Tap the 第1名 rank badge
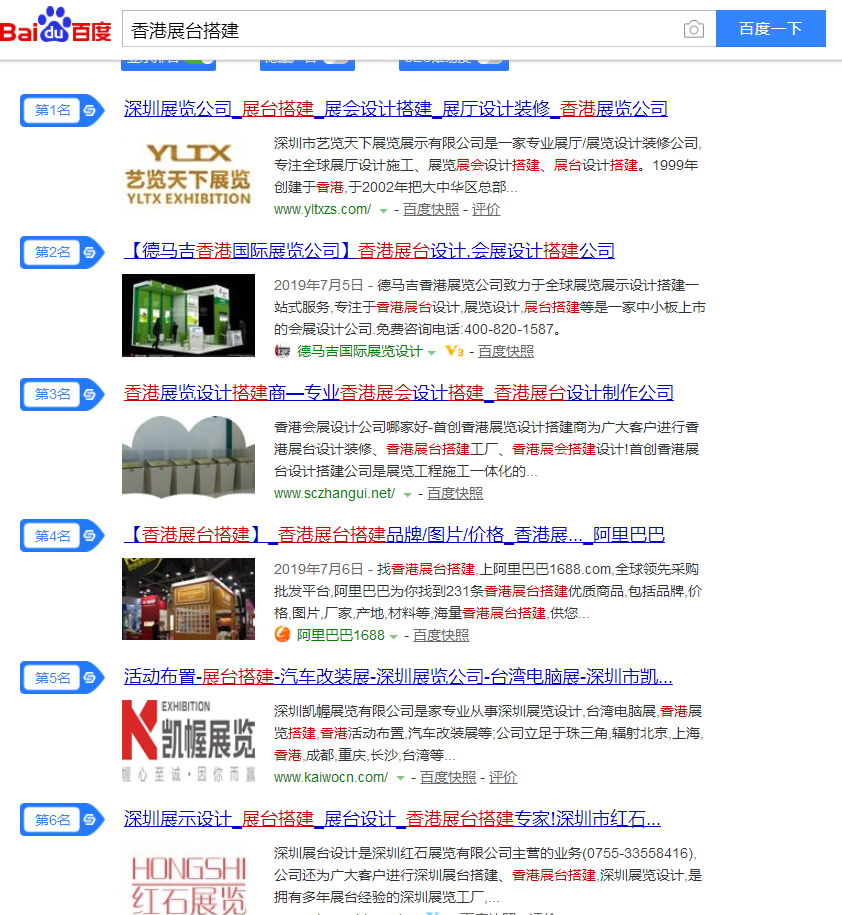 pyautogui.click(x=61, y=110)
